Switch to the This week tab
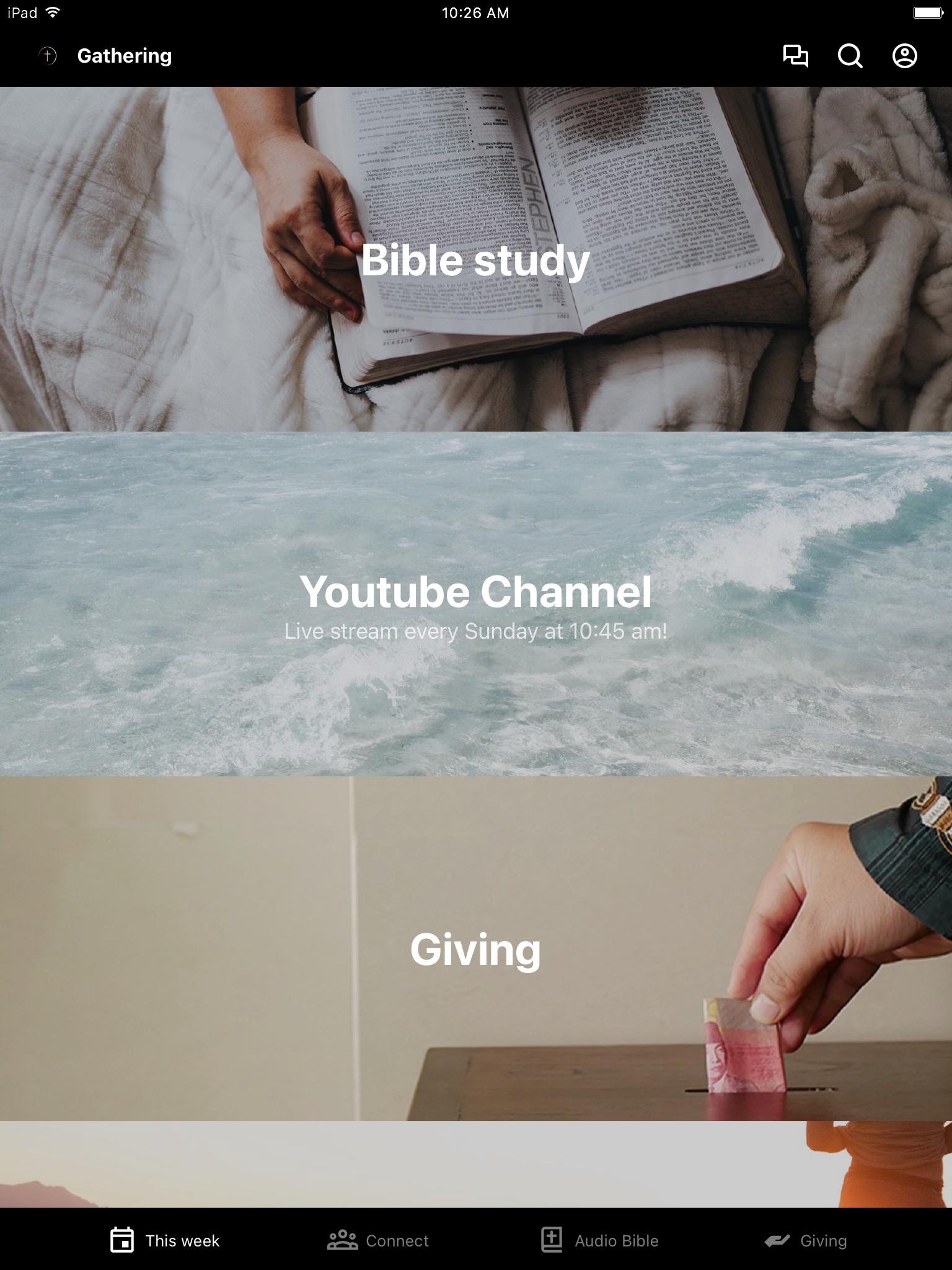The image size is (952, 1270). (x=165, y=1240)
